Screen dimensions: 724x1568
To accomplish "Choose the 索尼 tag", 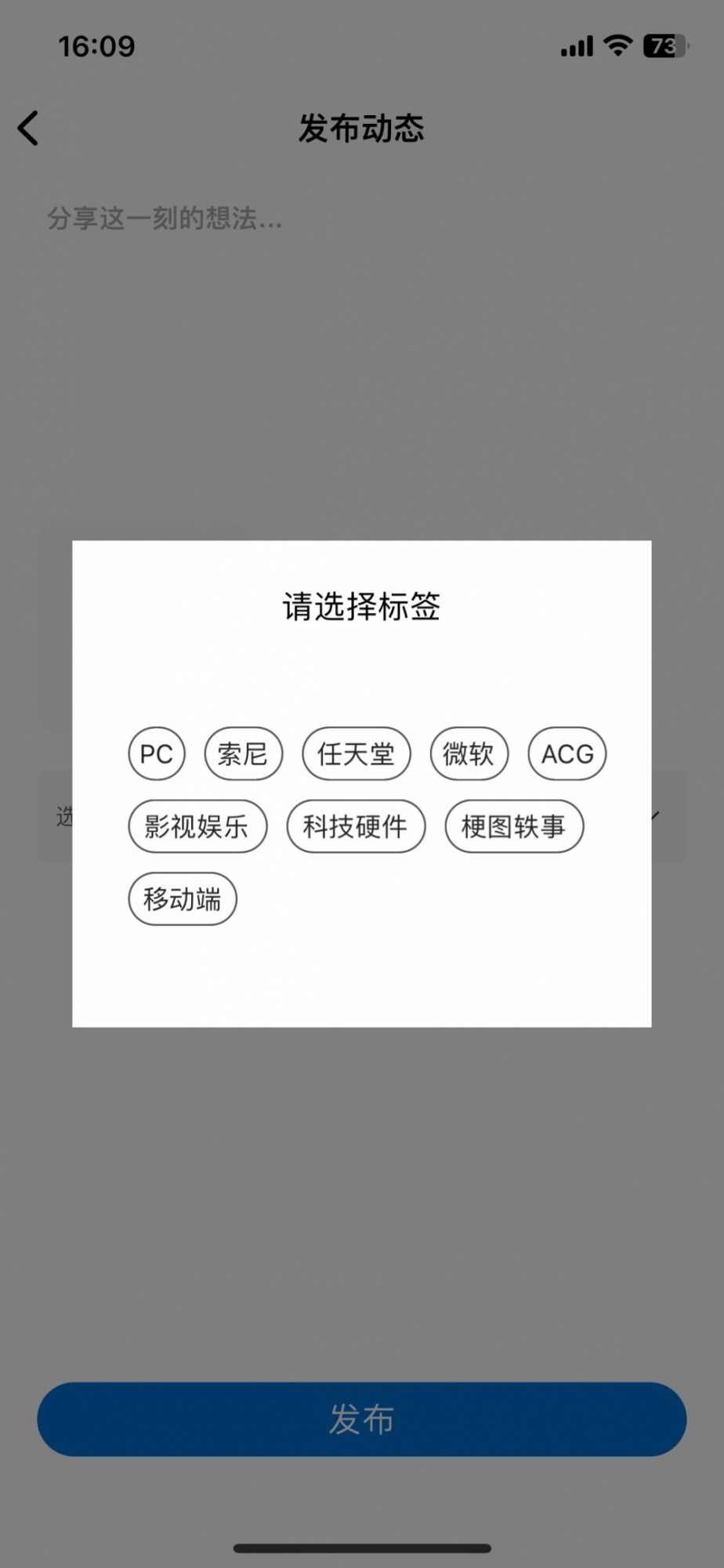I will point(243,753).
